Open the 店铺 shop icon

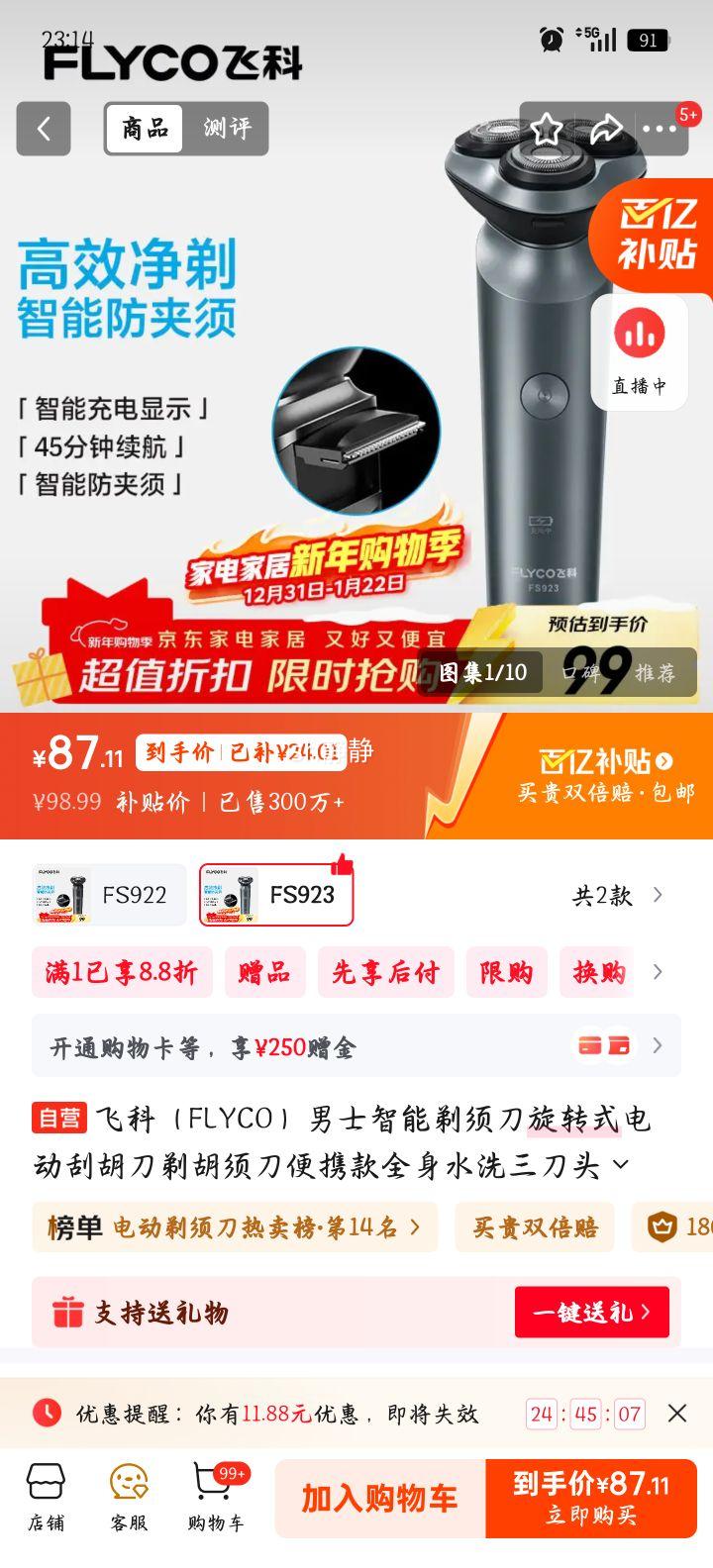click(46, 1482)
